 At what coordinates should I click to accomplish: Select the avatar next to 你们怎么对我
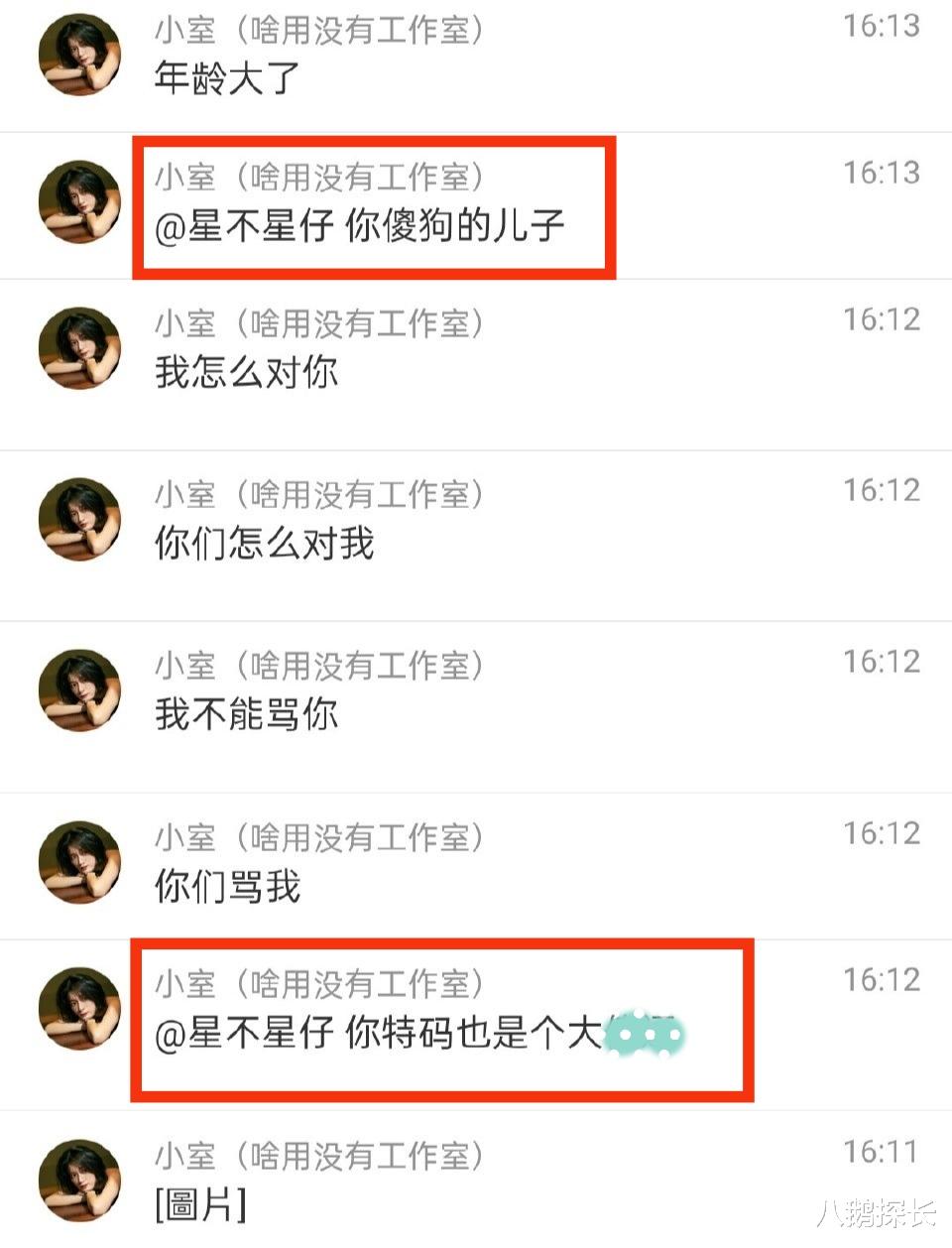click(x=79, y=519)
